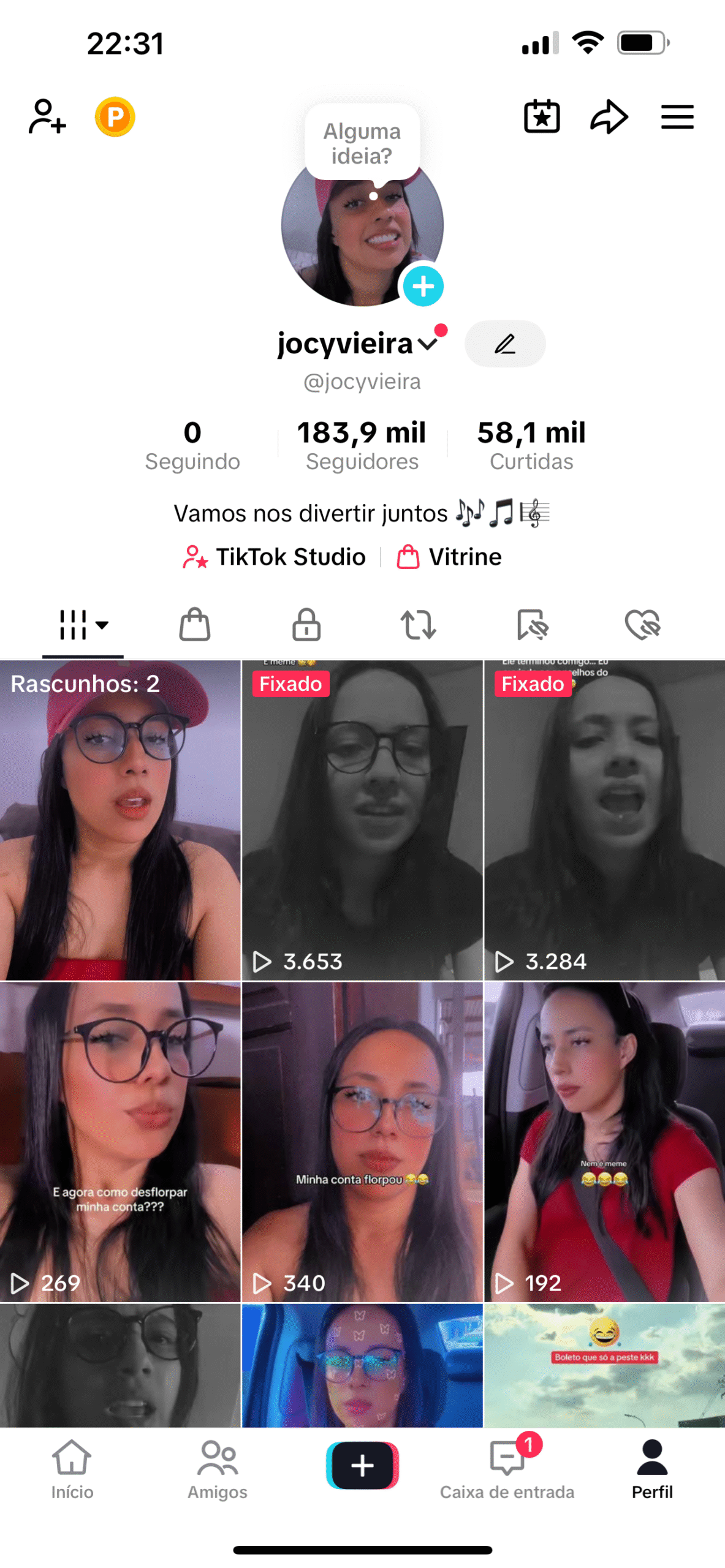Viewport: 725px width, 1568px height.
Task: Share the profile via arrow icon
Action: pos(609,116)
